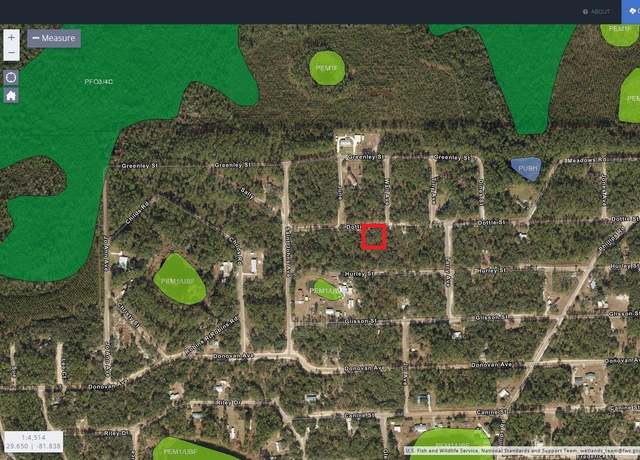Tap the circular locate icon below zoom

(x=11, y=77)
